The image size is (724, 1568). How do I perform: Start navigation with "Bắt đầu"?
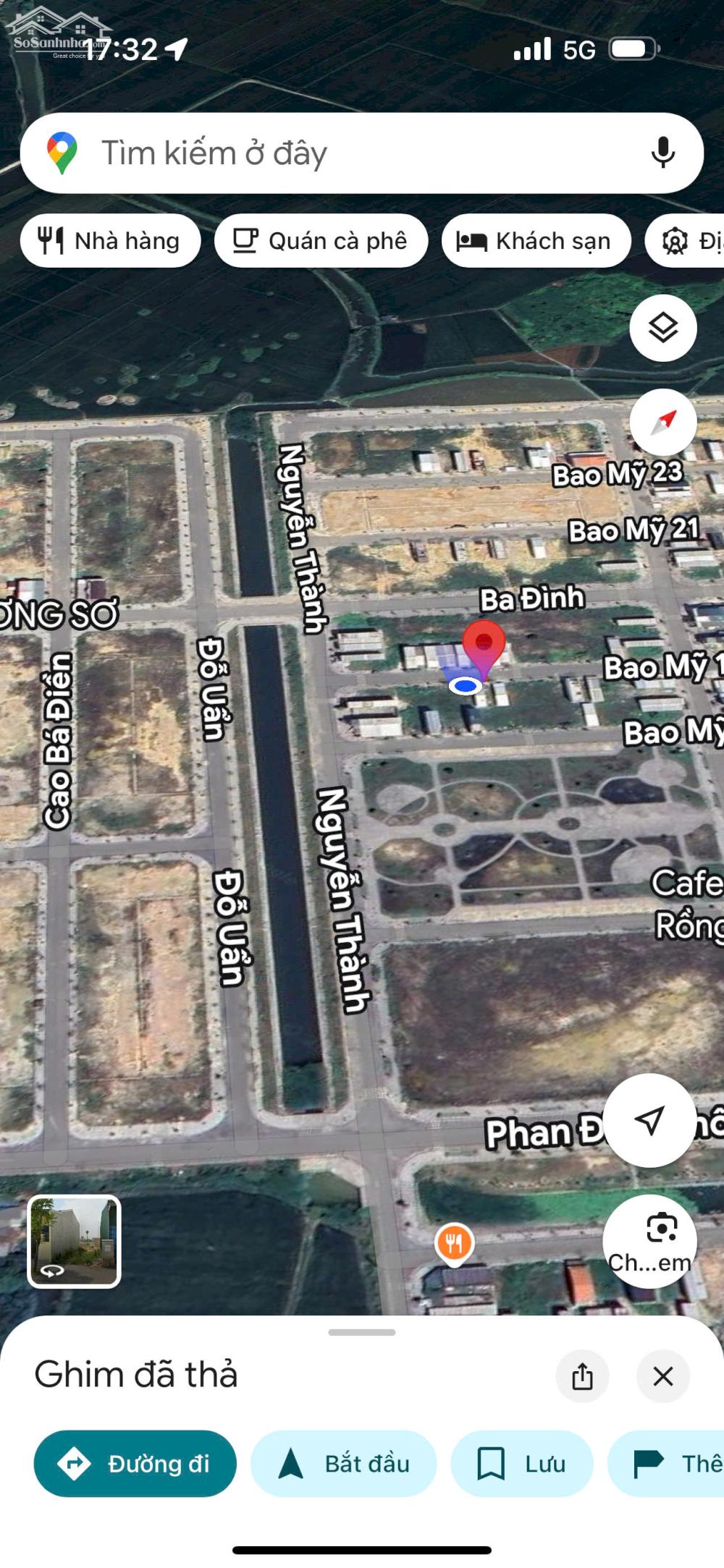344,1463
